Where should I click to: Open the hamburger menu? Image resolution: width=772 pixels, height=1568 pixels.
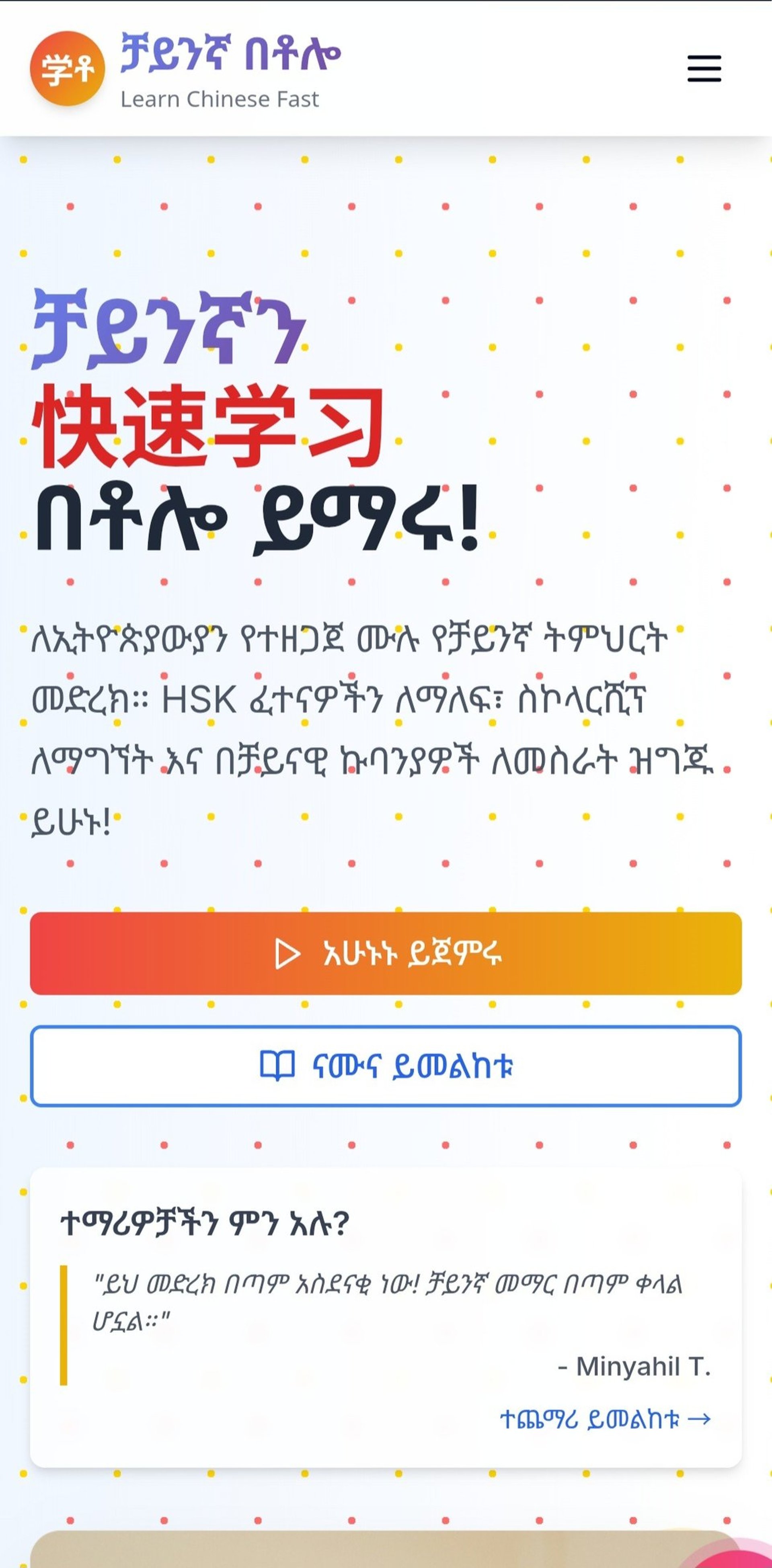[x=704, y=68]
